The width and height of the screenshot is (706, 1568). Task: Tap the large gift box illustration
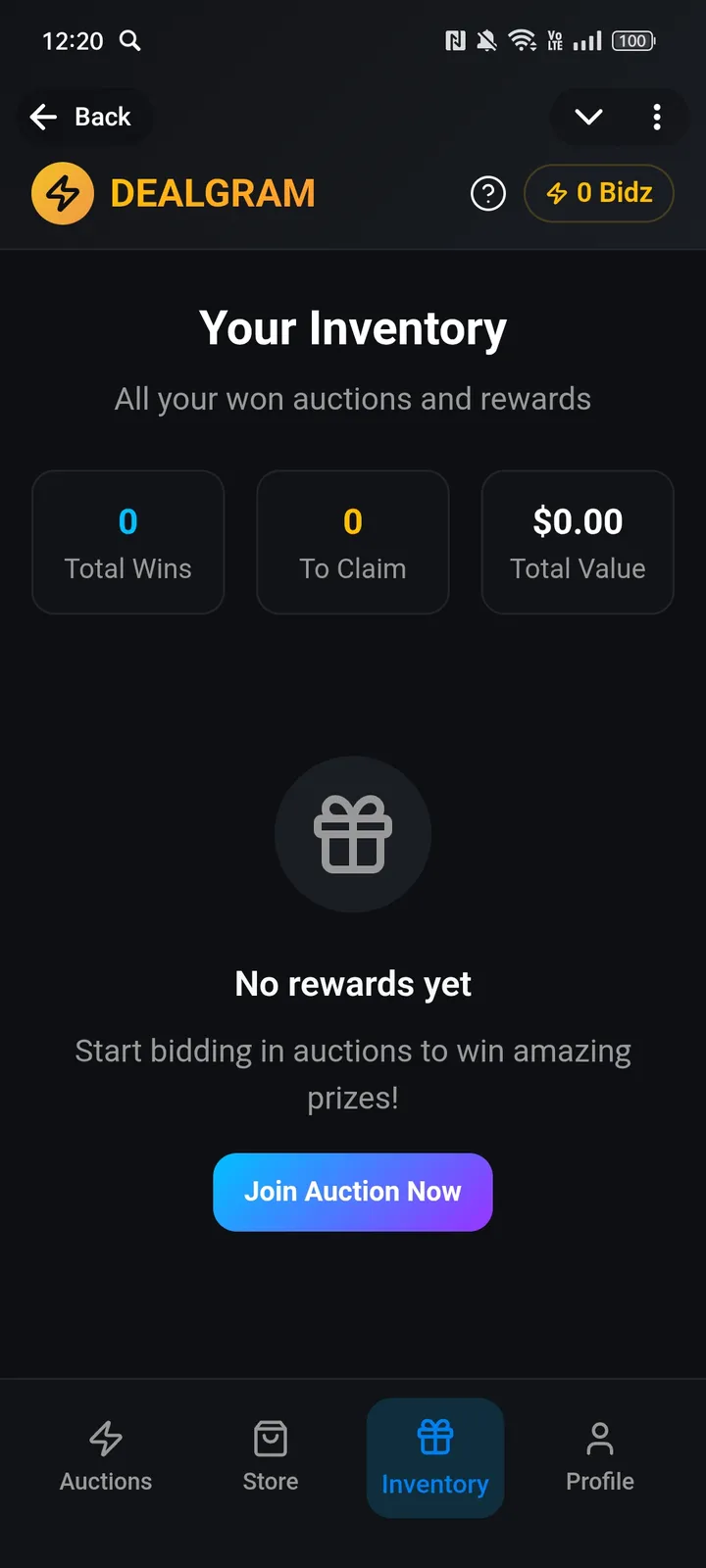coord(353,833)
